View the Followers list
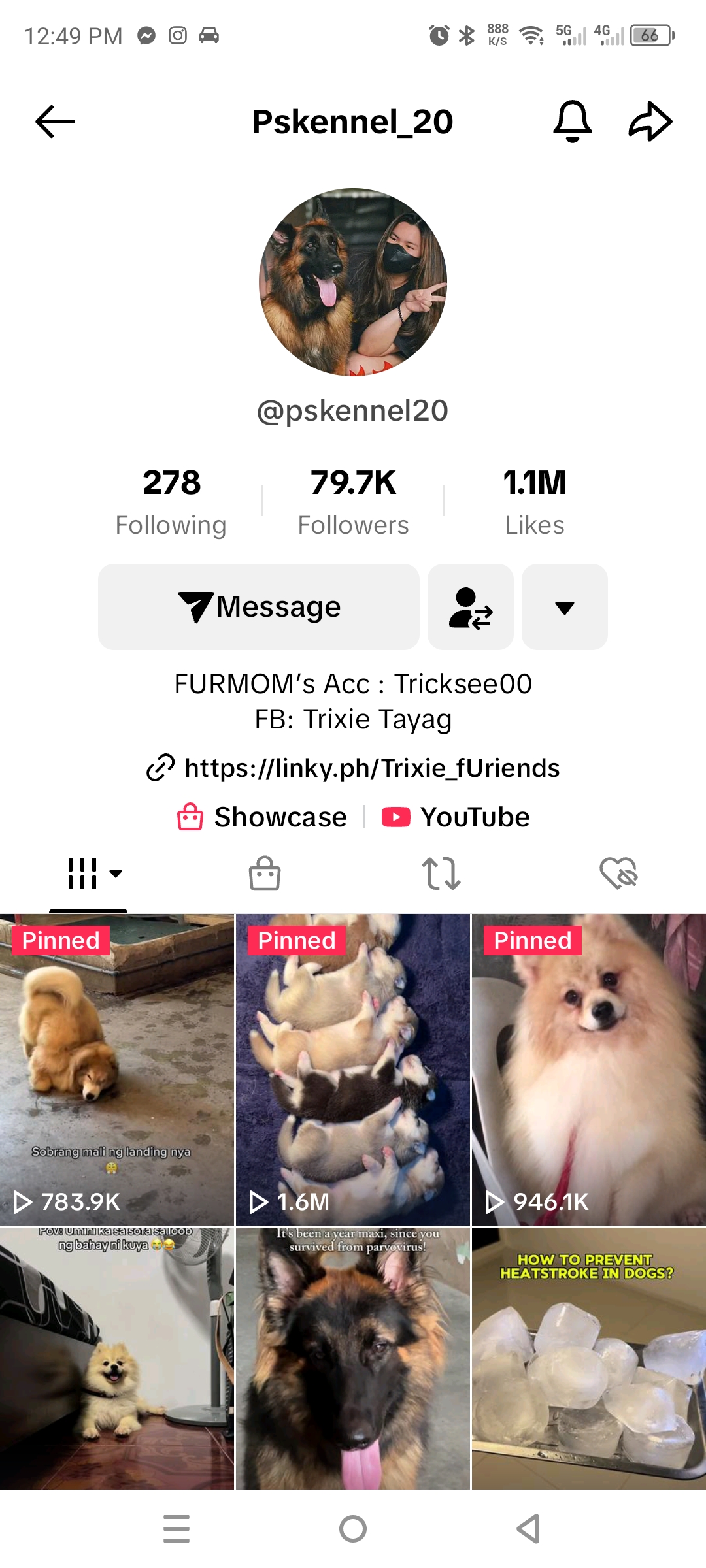Viewport: 706px width, 1568px height. (x=353, y=501)
